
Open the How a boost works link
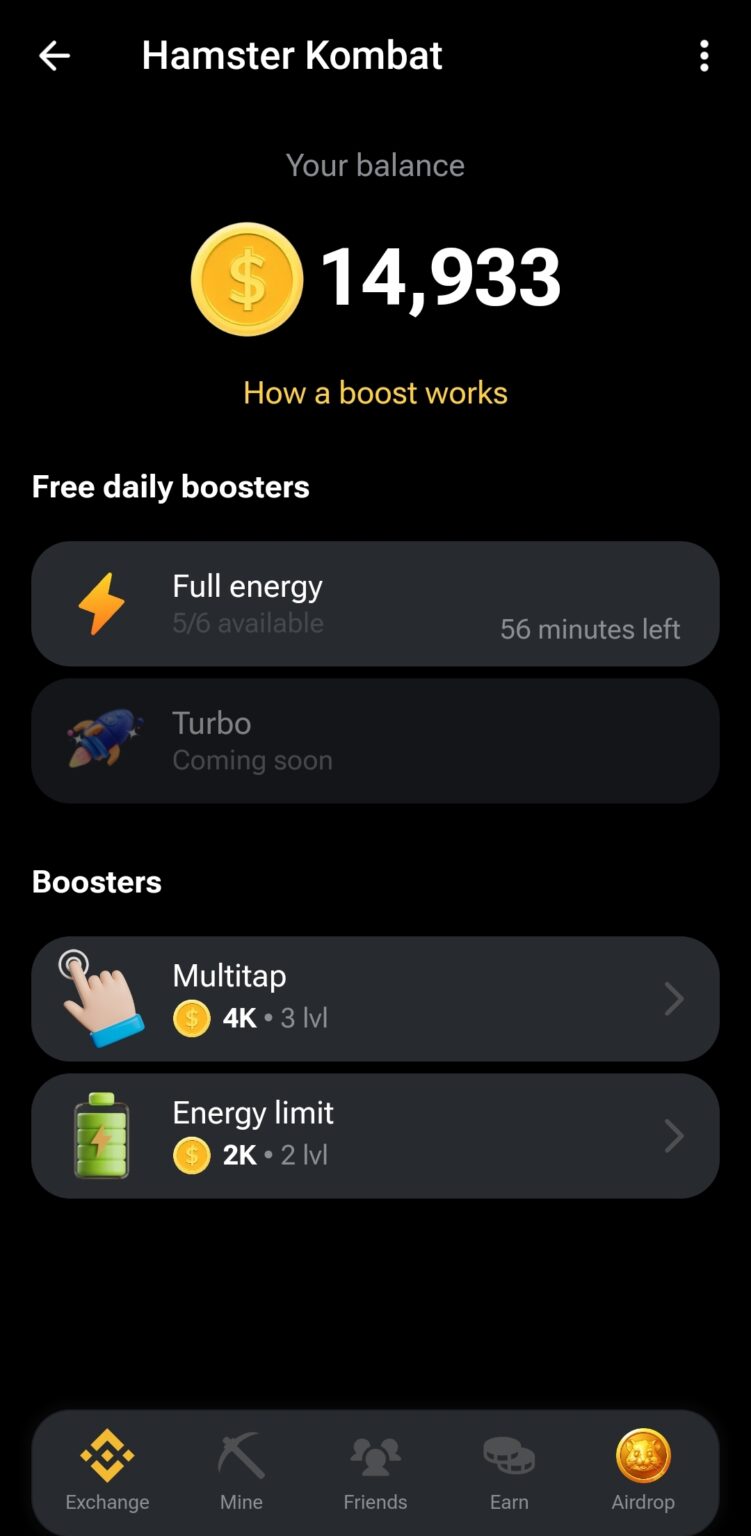coord(375,393)
